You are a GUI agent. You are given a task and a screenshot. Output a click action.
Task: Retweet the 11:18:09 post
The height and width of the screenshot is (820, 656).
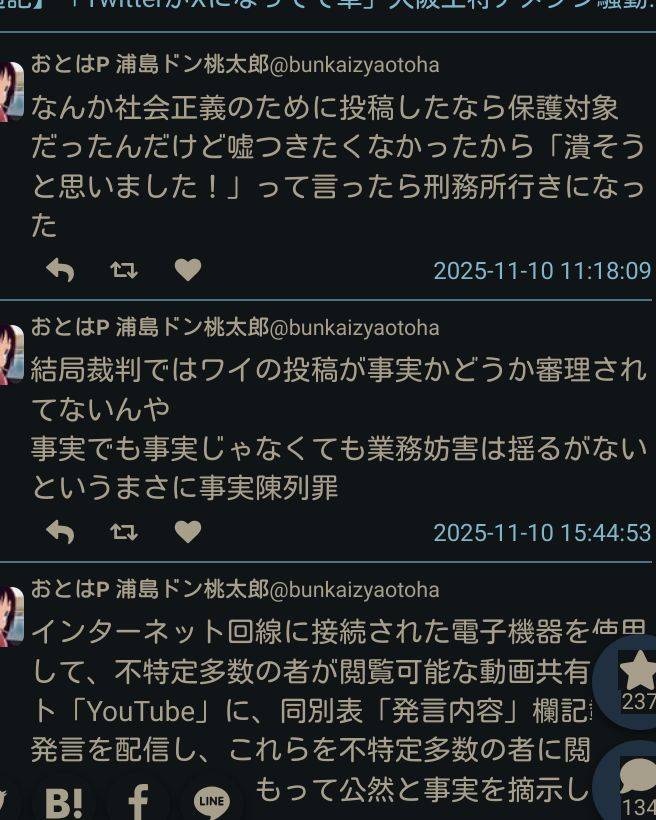coord(124,270)
